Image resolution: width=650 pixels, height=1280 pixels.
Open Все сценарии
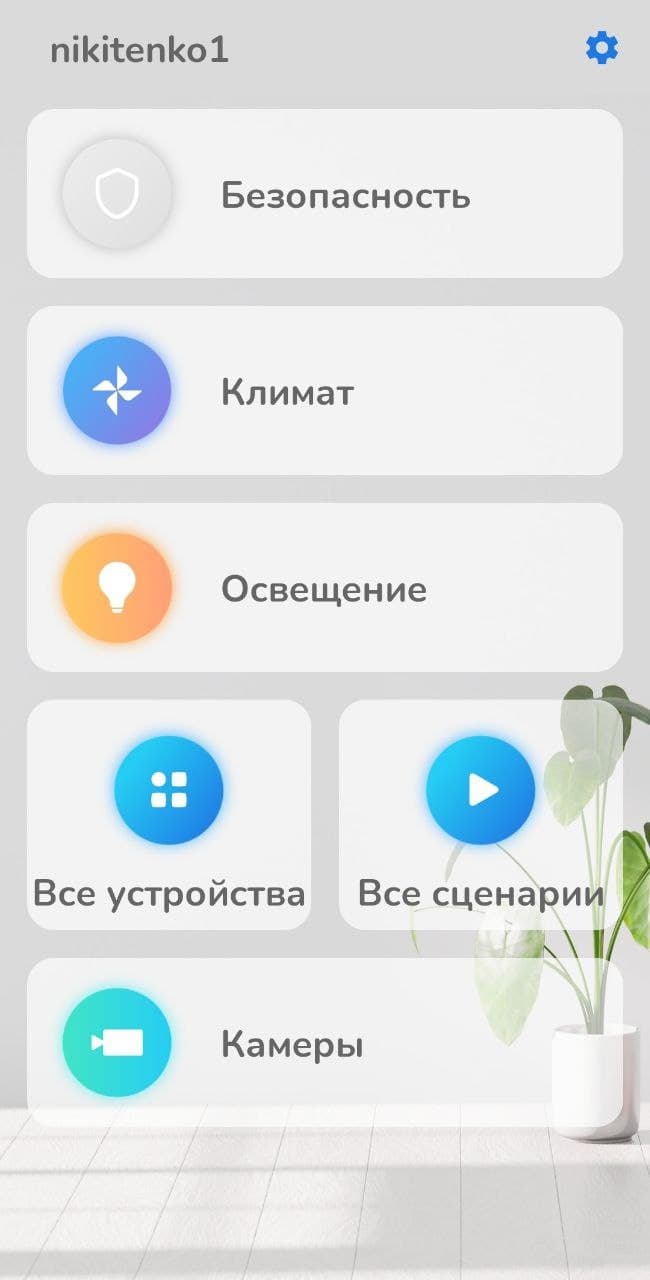pyautogui.click(x=481, y=815)
